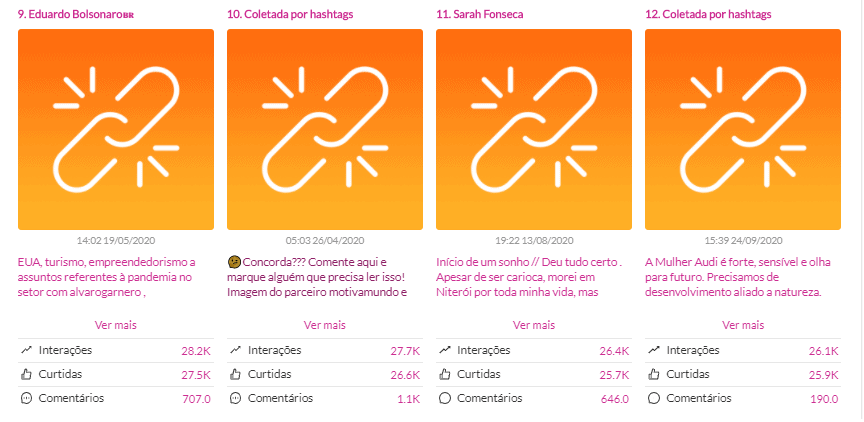The image size is (864, 422).
Task: Open the image tile of post 10
Action: 324,130
